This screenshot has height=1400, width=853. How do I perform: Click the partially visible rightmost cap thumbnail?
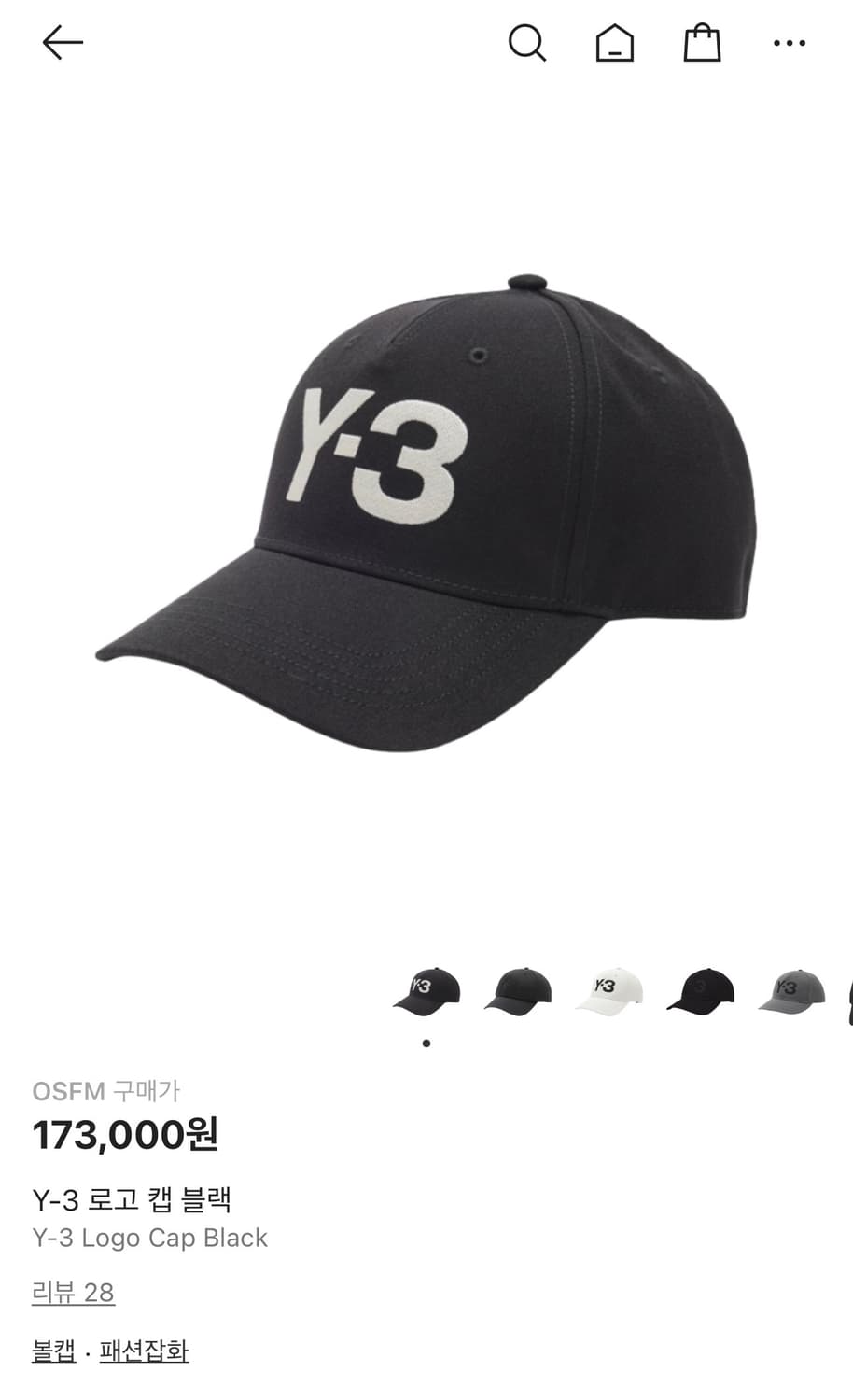[847, 992]
